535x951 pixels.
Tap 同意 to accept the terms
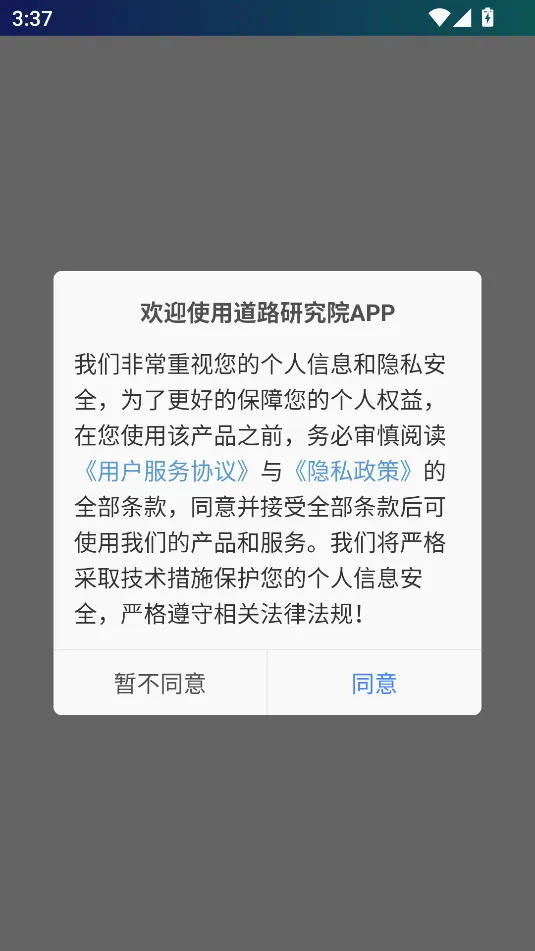374,683
